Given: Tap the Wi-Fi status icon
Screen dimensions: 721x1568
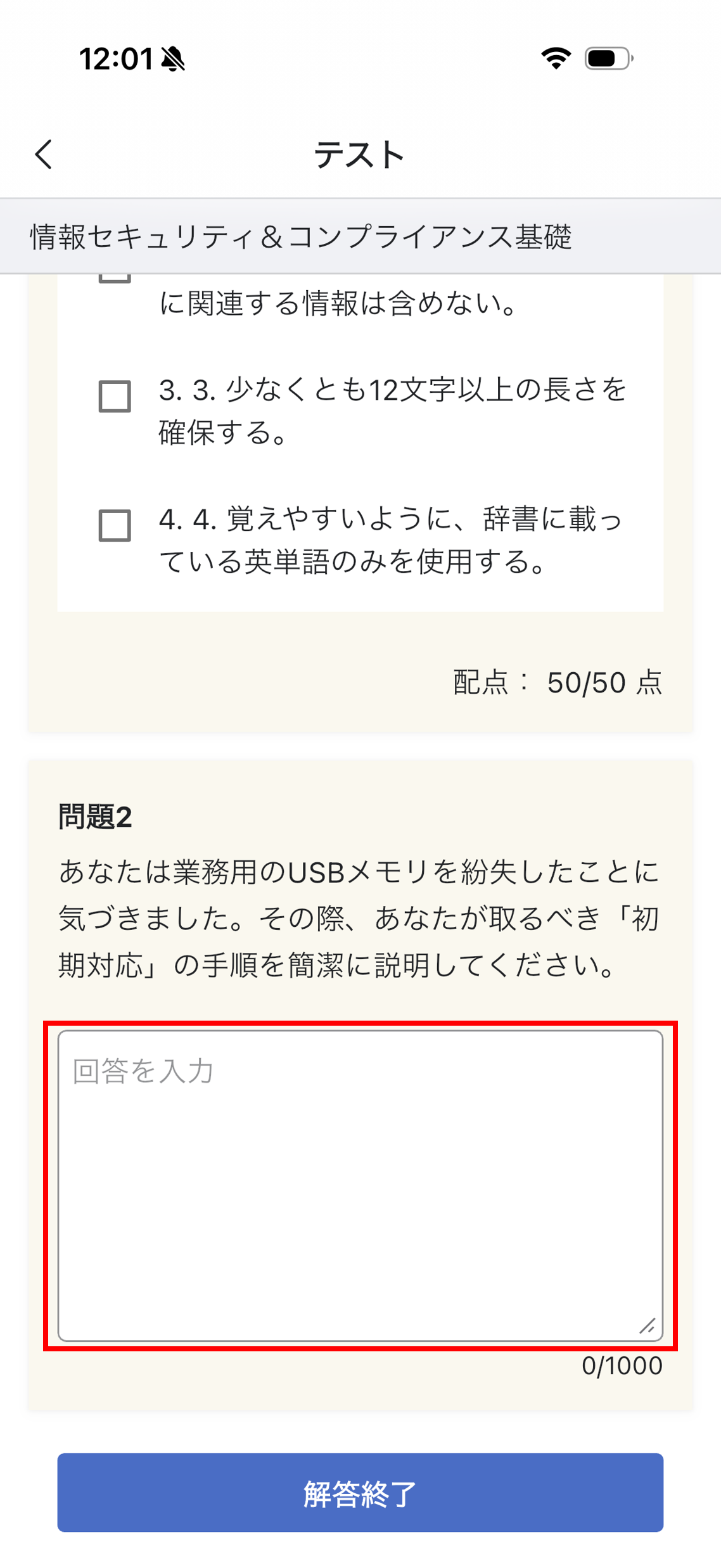Looking at the screenshot, I should [x=556, y=59].
